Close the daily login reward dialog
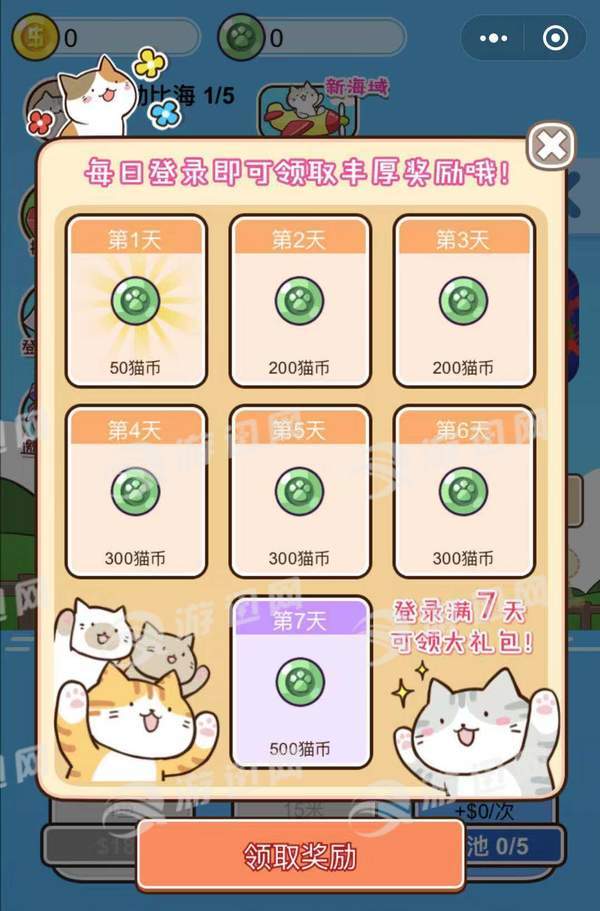The height and width of the screenshot is (911, 600). [550, 148]
